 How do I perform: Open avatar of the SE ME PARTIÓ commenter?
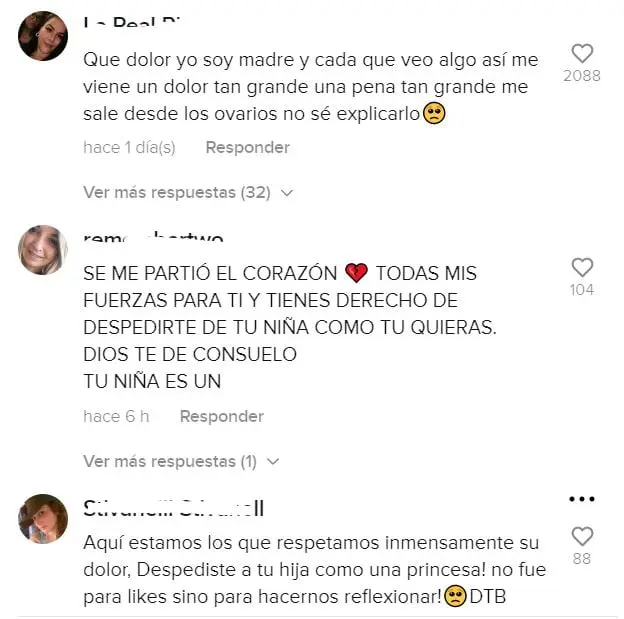43,249
